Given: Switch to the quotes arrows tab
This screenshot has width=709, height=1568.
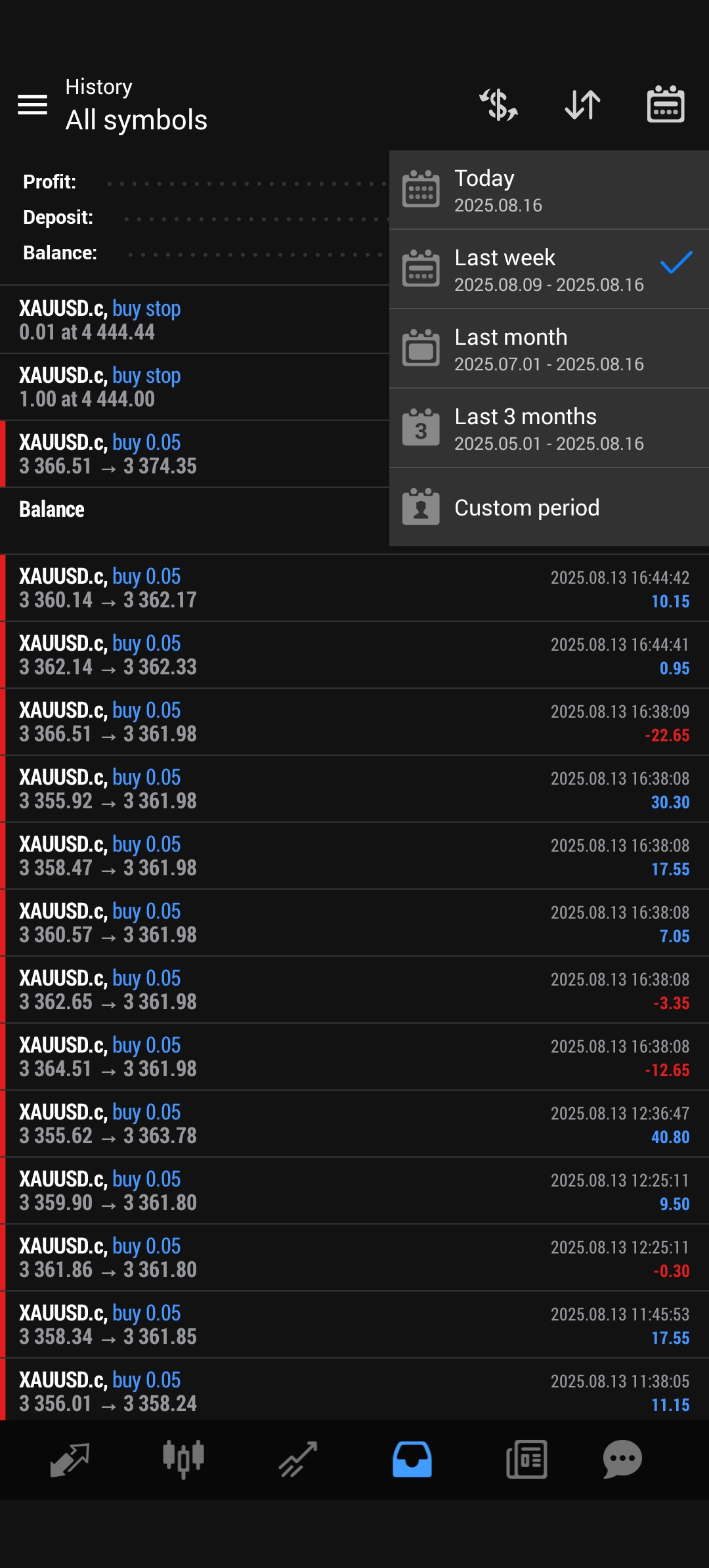Looking at the screenshot, I should click(x=70, y=1460).
